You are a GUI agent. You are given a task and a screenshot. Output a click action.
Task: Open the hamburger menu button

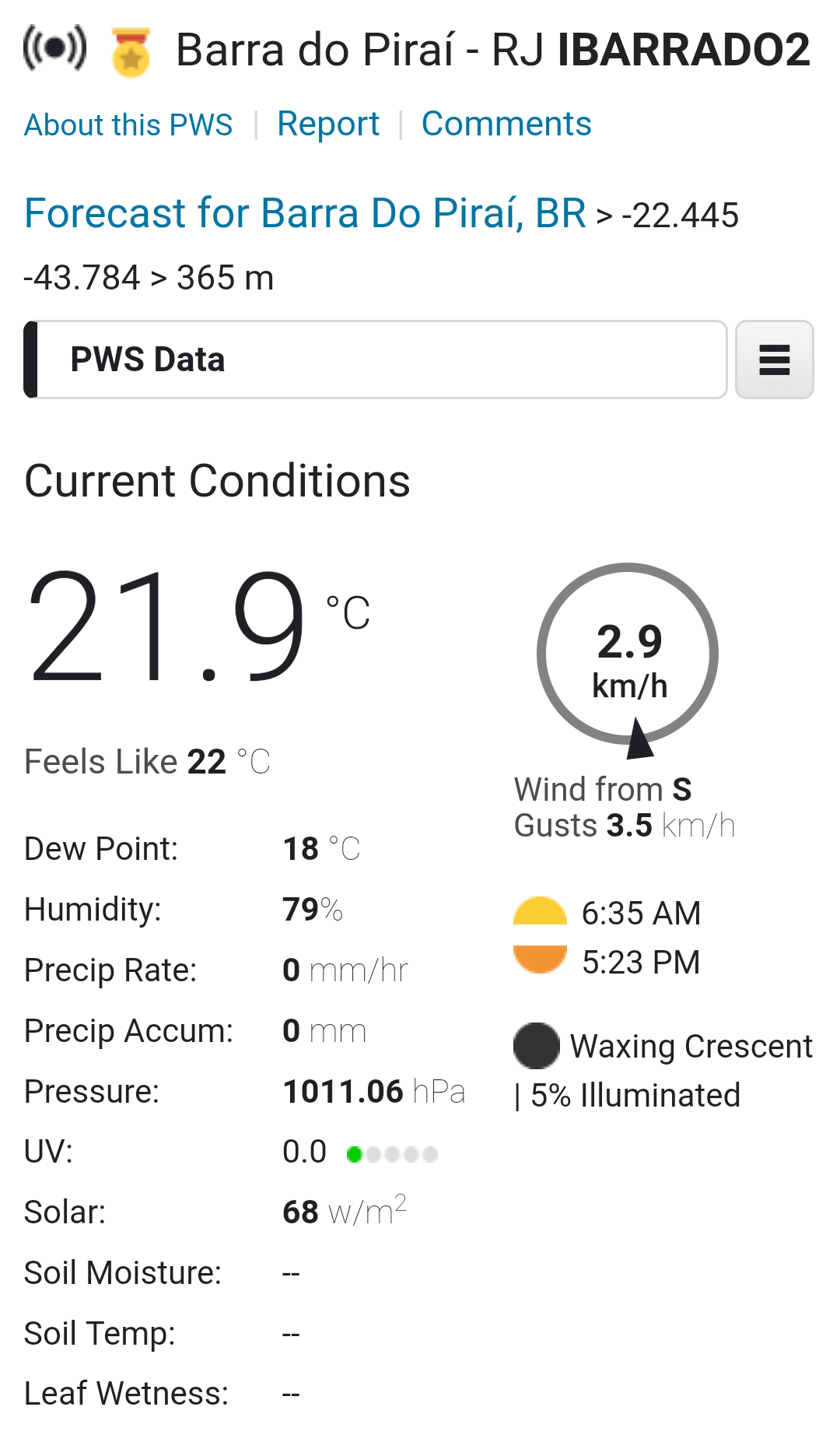click(x=775, y=360)
